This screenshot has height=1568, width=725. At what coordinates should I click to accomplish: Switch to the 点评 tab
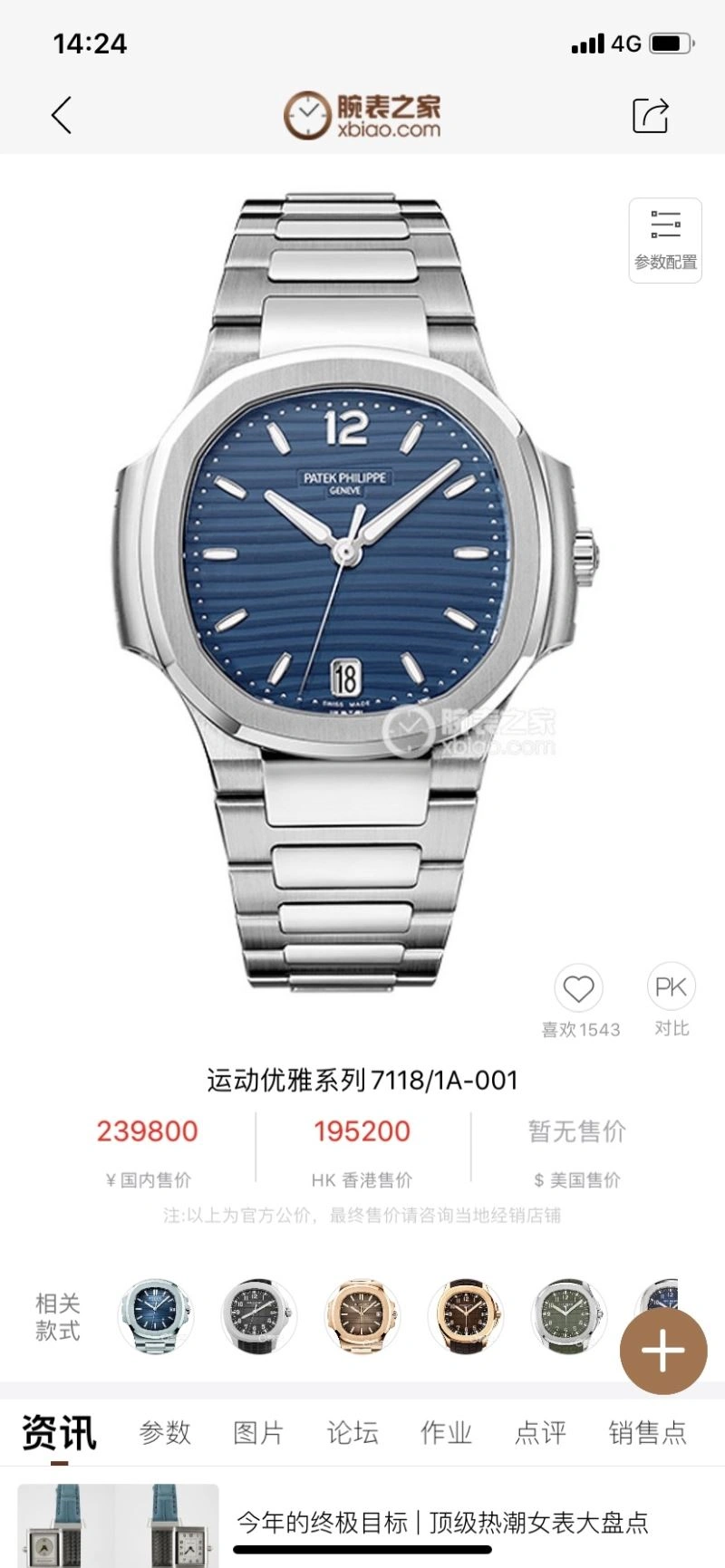(x=540, y=1433)
